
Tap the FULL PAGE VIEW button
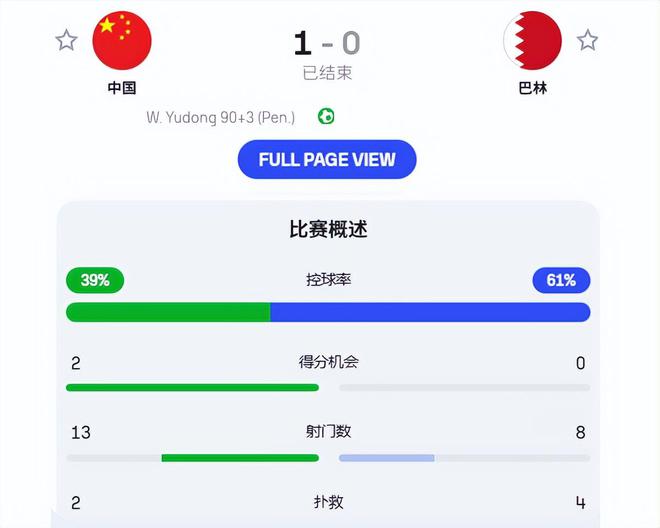click(327, 160)
